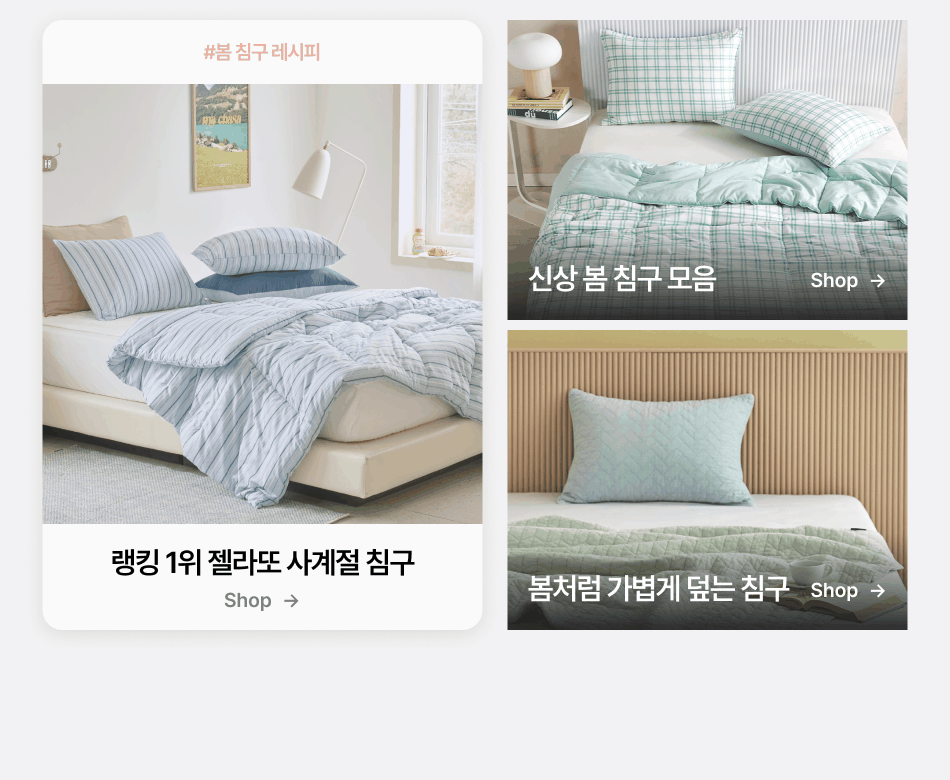This screenshot has height=780, width=950.
Task: Tap Shop on the 봄처럼 가볍게 덮는 침구 banner
Action: 847,591
